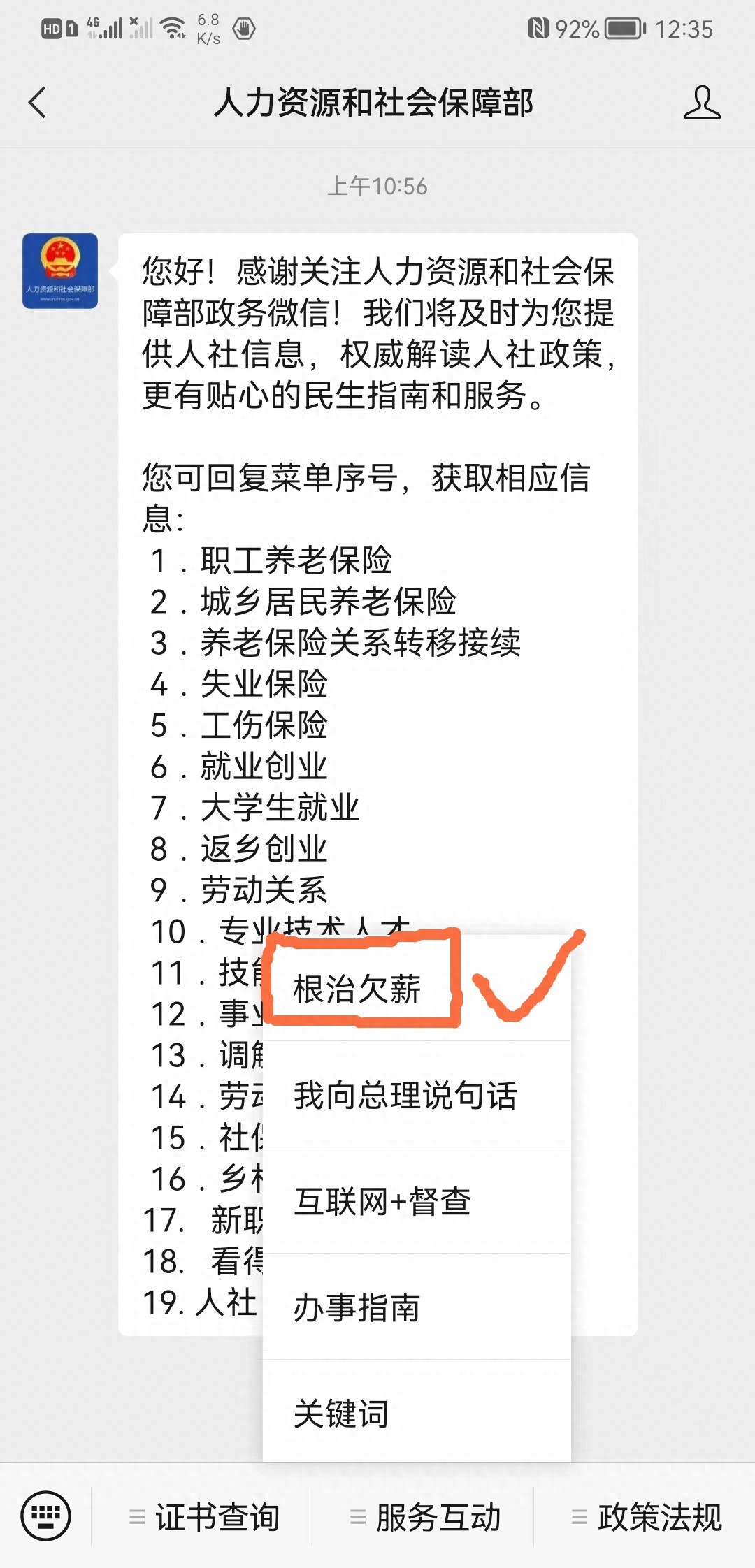Go back using the top-left arrow
The width and height of the screenshot is (755, 1568).
[38, 103]
